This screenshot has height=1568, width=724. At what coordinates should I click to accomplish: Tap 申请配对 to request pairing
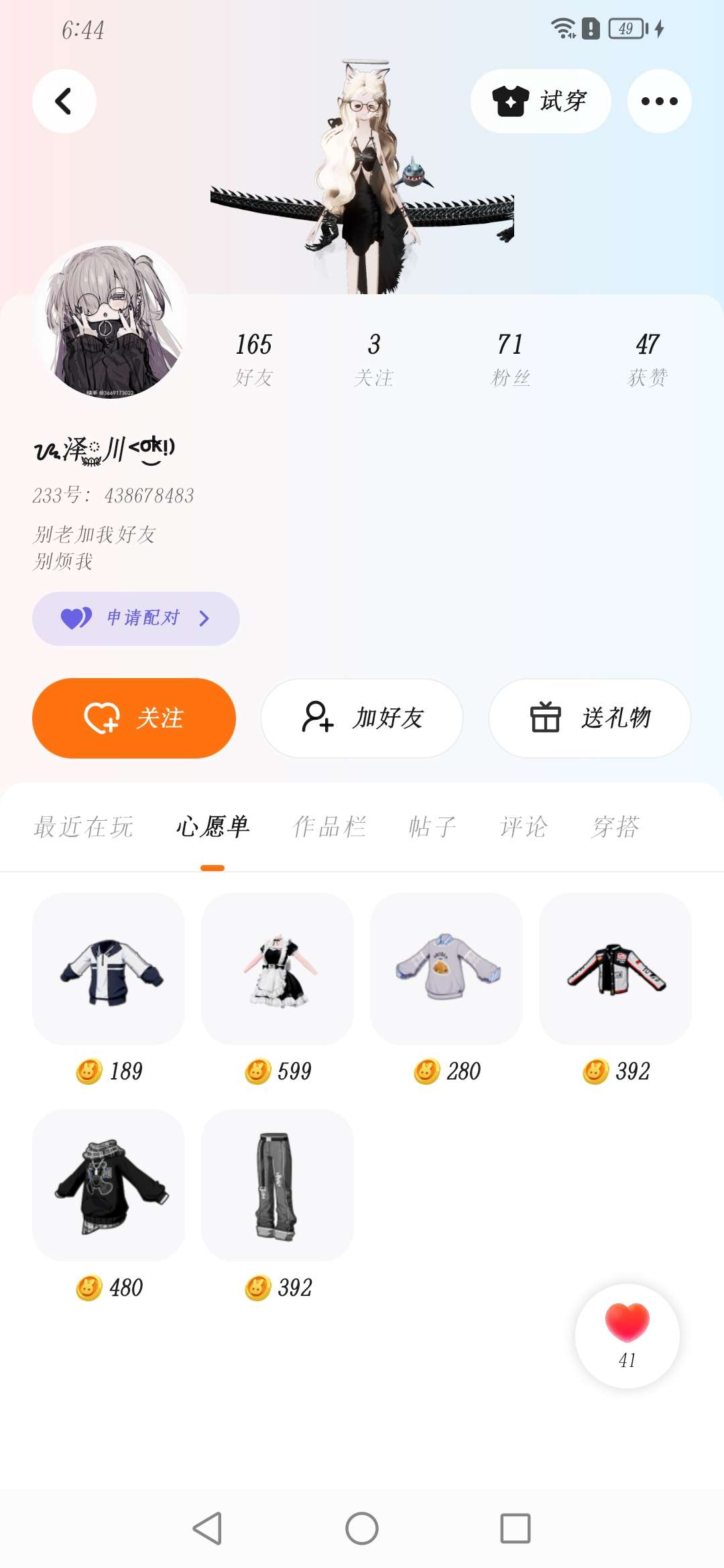pos(136,618)
